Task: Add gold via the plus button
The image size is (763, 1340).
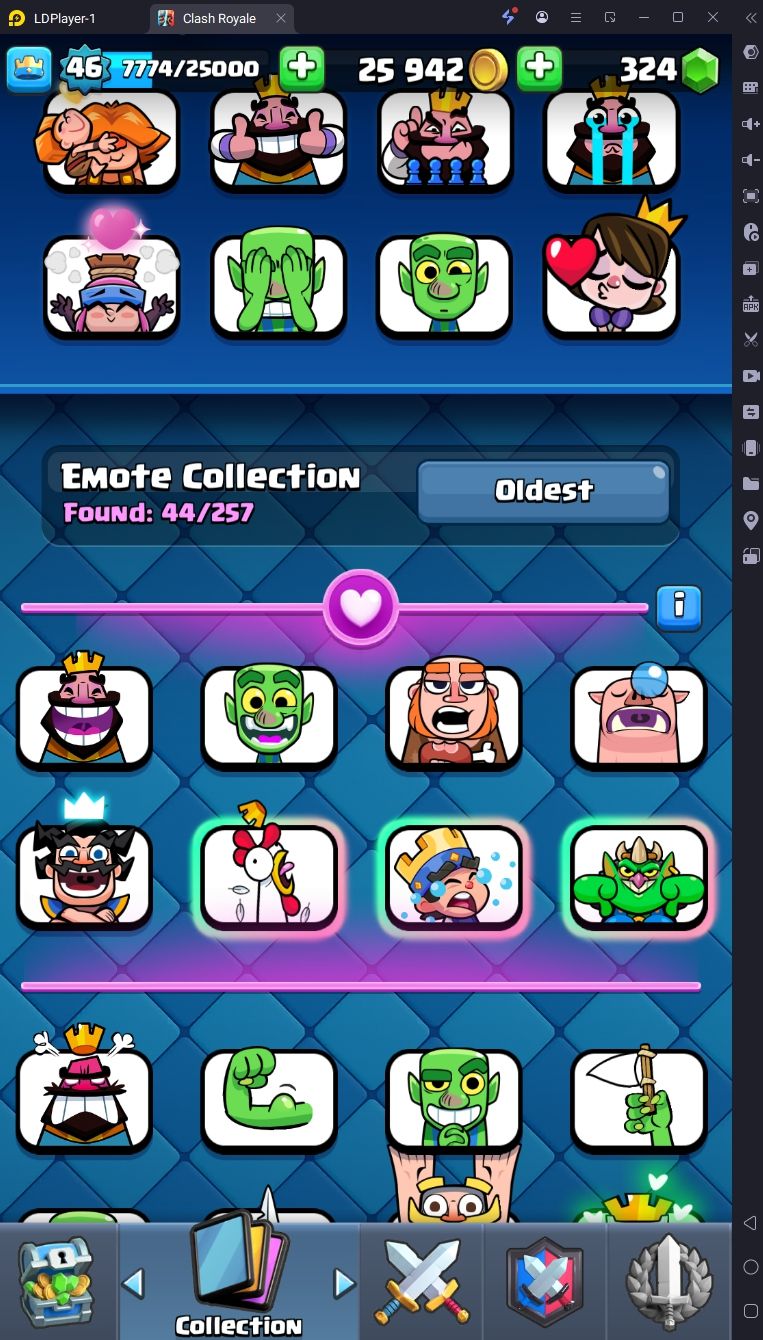Action: [539, 68]
